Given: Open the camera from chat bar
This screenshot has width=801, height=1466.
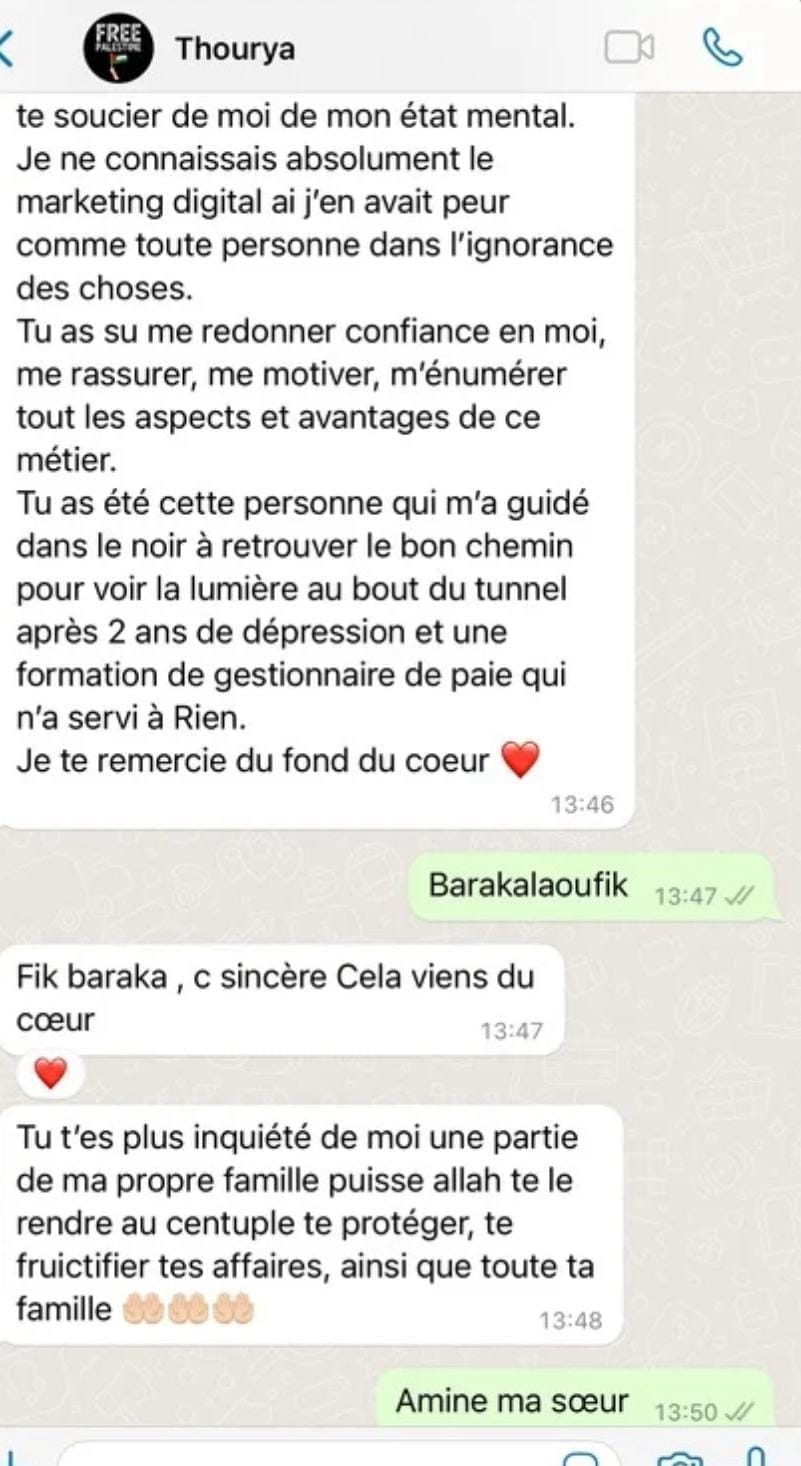Looking at the screenshot, I should point(679,1458).
